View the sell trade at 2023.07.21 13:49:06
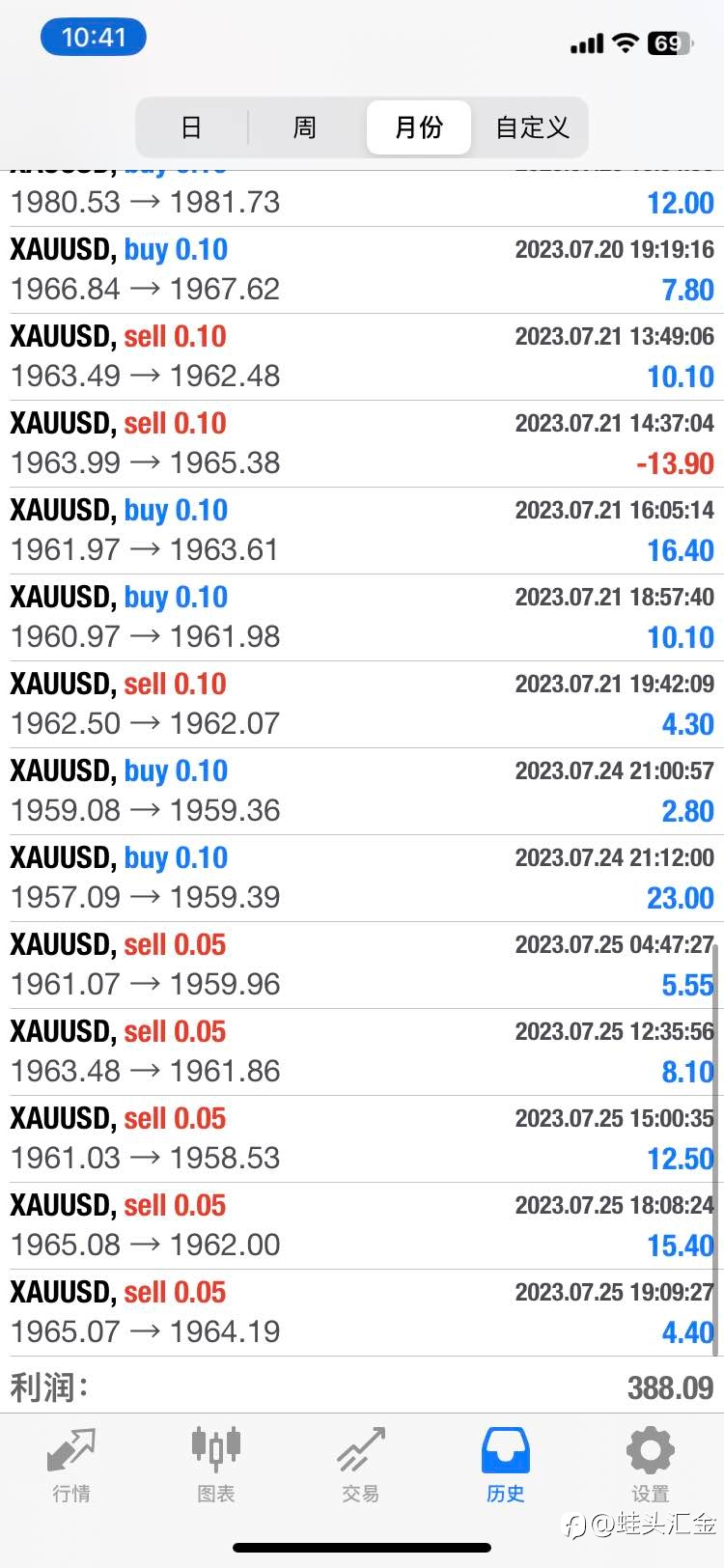This screenshot has height=1568, width=724. pos(362,357)
